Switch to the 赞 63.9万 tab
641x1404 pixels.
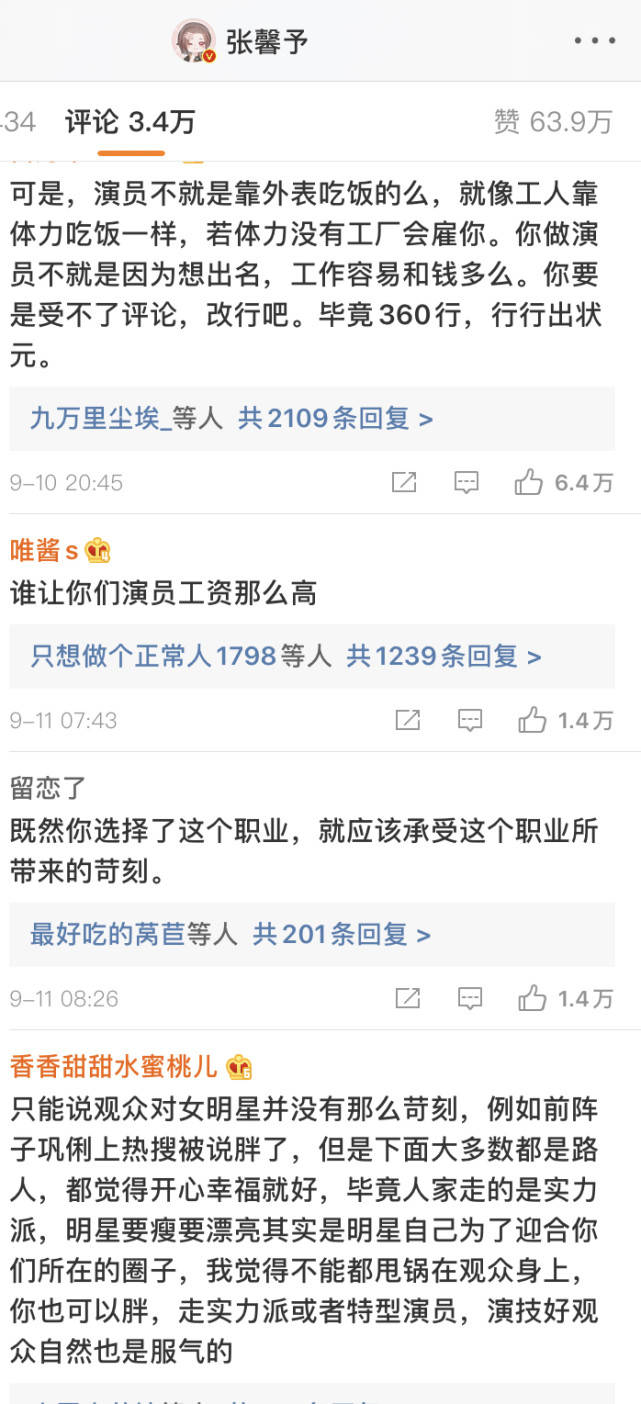tap(552, 122)
